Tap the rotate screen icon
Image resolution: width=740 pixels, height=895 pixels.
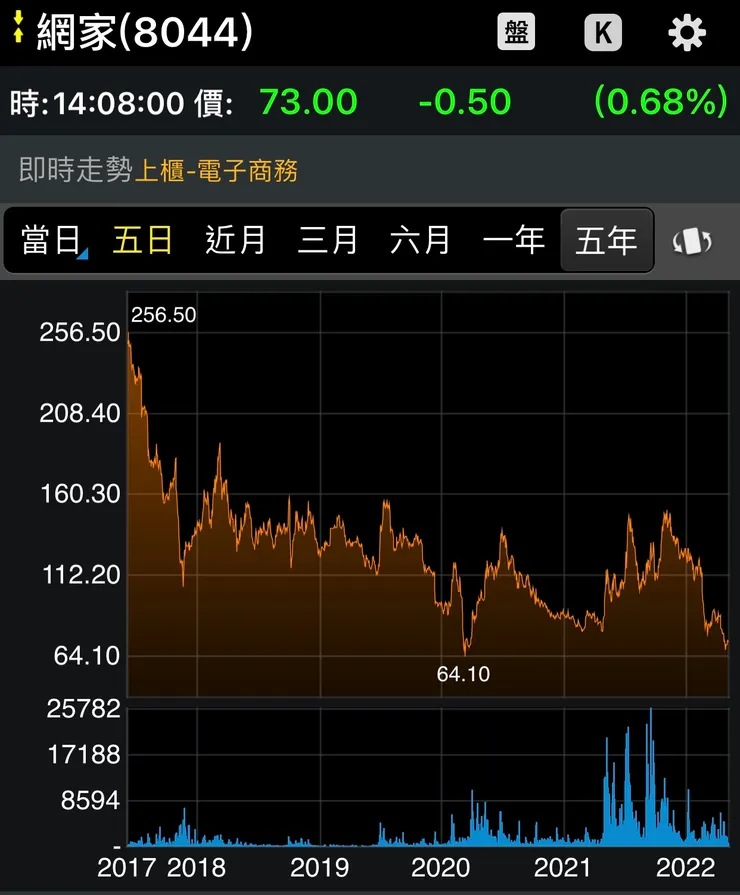693,241
